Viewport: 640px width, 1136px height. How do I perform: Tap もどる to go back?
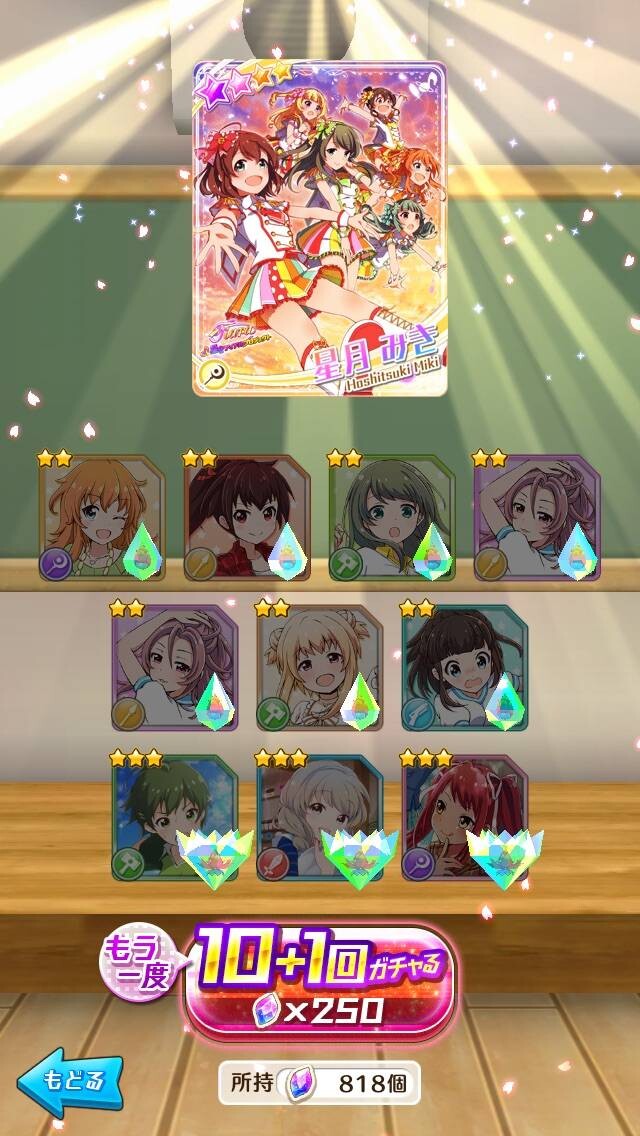click(x=70, y=1080)
